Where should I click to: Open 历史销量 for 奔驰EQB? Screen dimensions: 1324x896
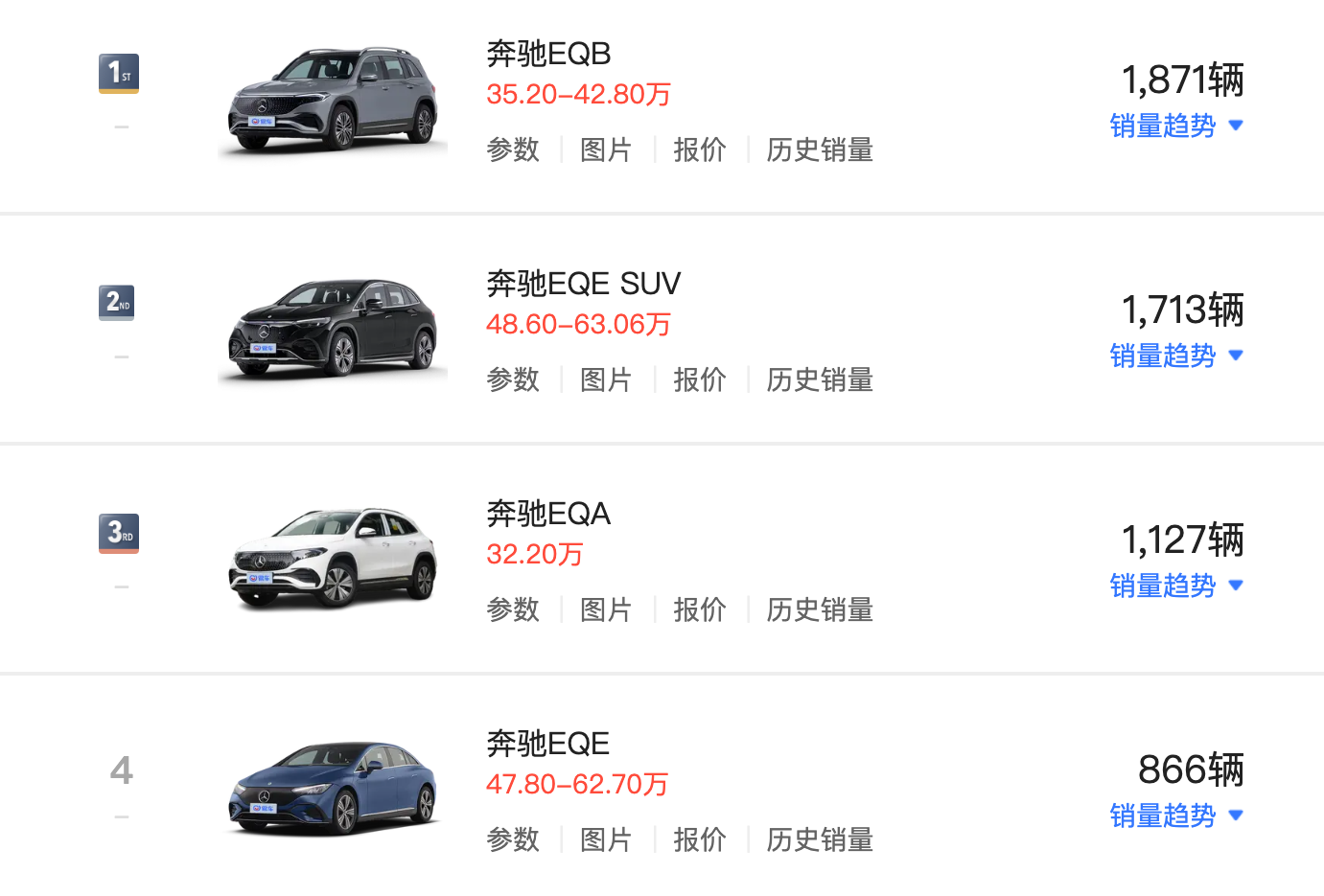pos(820,149)
